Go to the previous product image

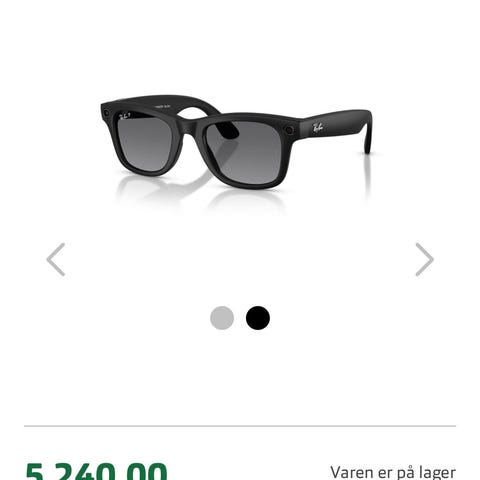[56, 260]
